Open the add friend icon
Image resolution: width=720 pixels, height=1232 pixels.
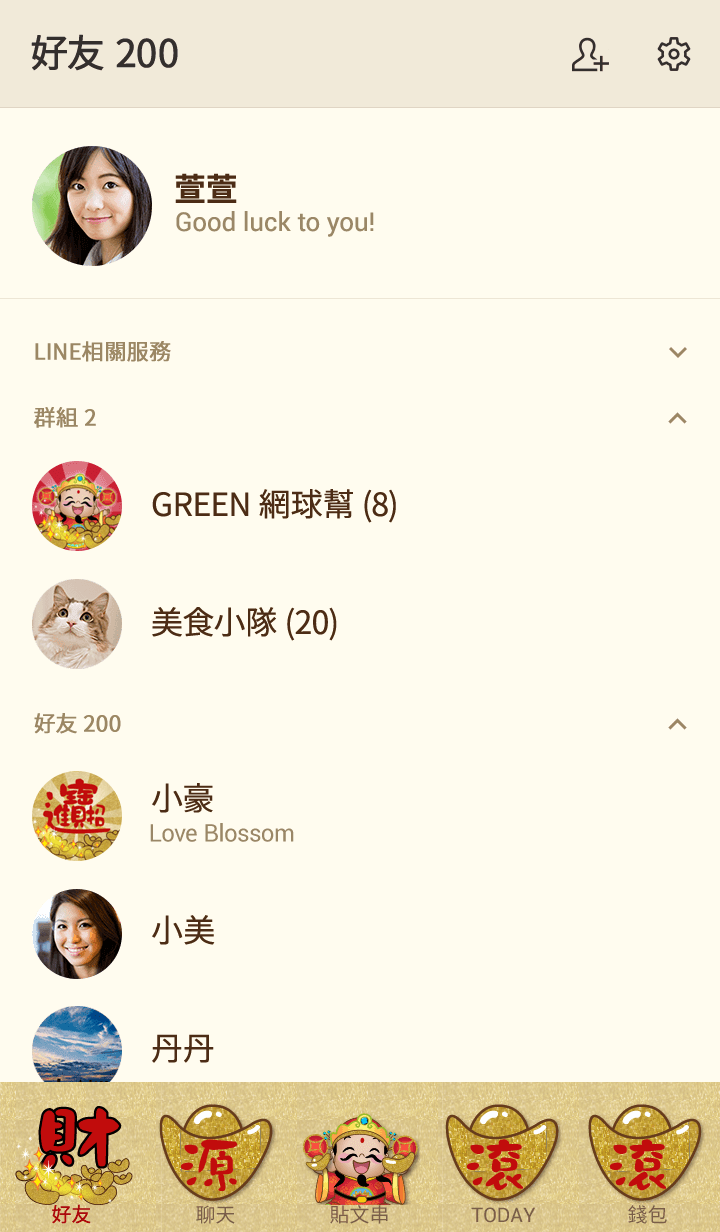tap(590, 55)
